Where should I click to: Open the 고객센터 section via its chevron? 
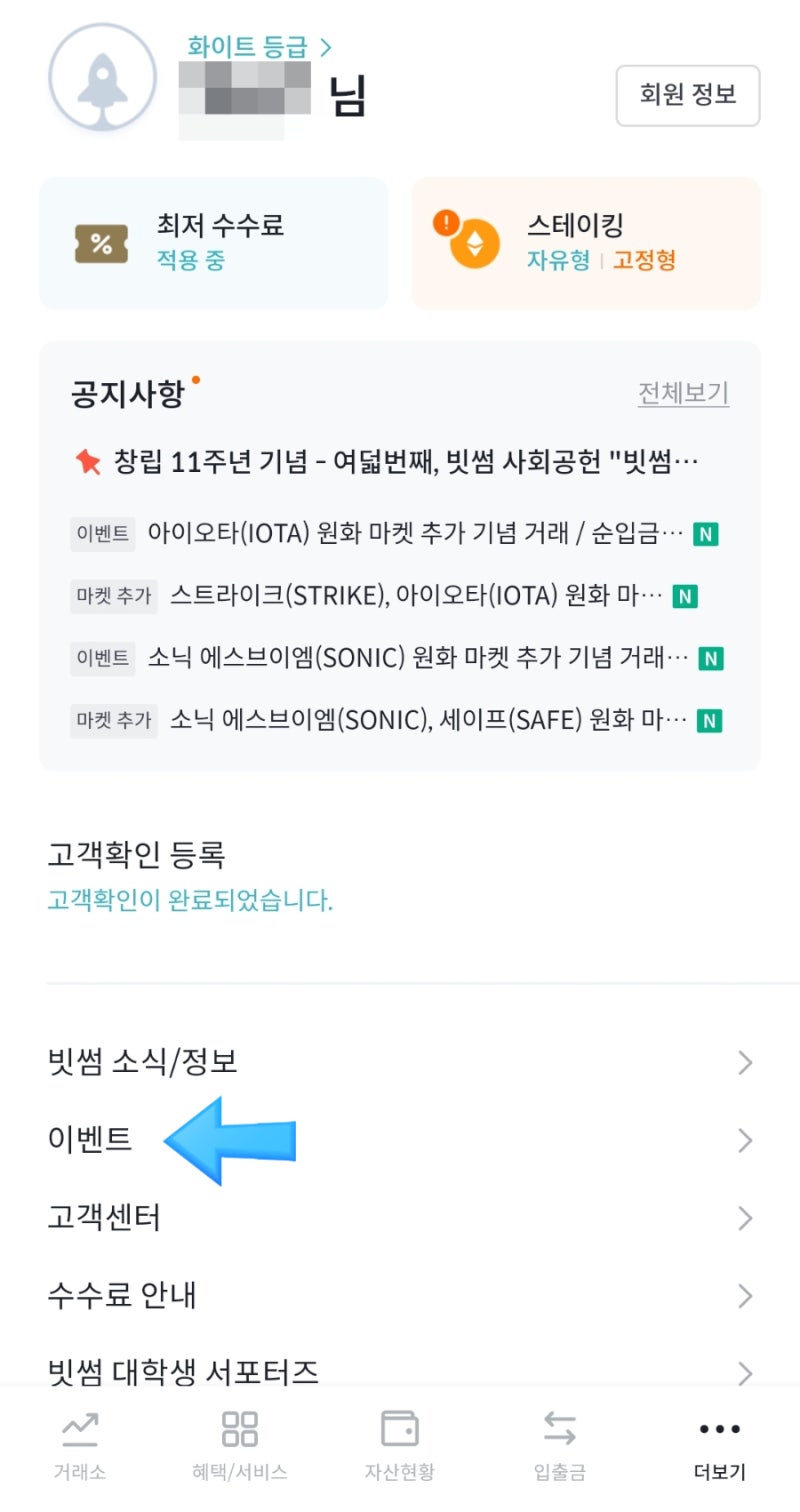(744, 1217)
